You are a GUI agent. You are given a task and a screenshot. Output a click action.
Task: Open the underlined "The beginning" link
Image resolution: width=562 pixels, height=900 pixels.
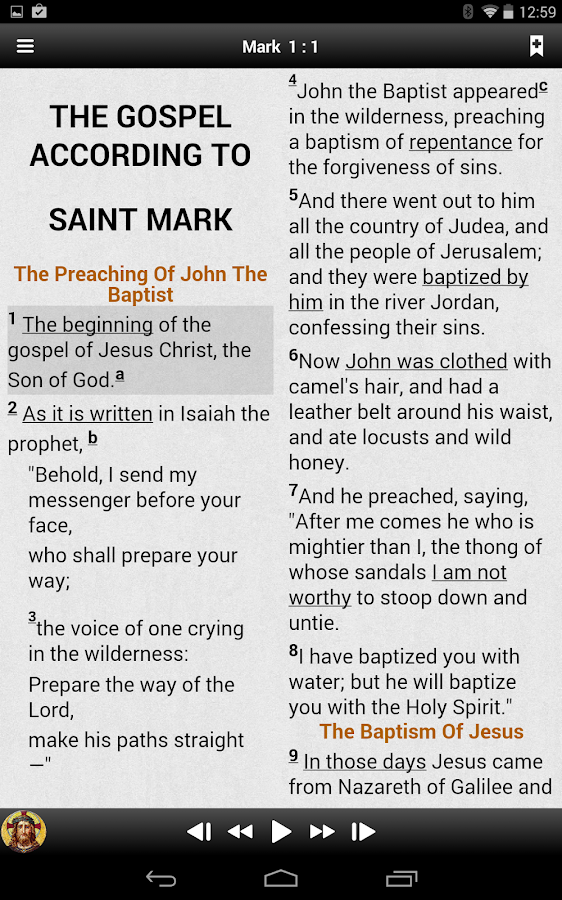click(88, 325)
